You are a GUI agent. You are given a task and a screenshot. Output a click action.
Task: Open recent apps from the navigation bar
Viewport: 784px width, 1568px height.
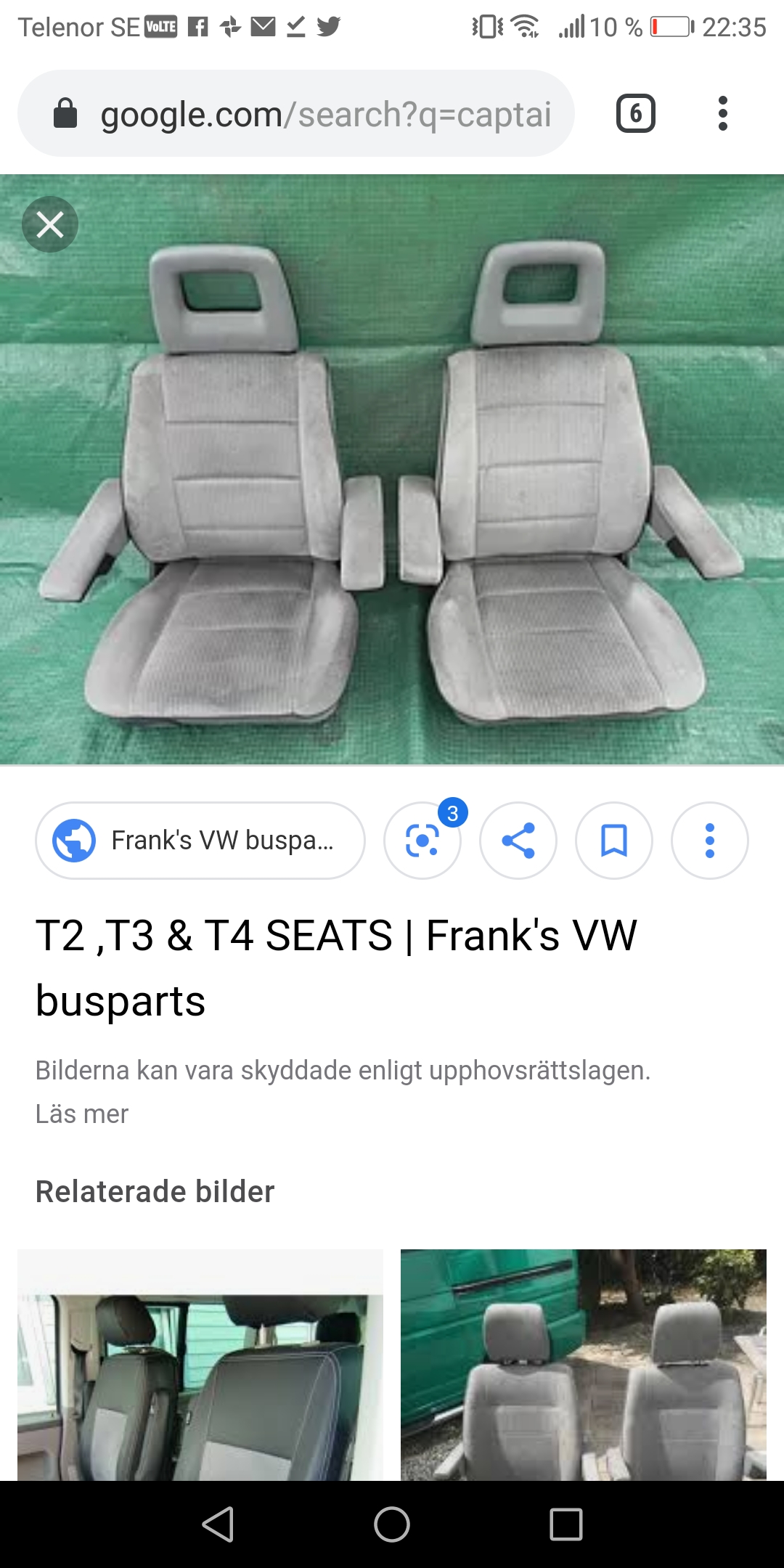(x=566, y=1524)
